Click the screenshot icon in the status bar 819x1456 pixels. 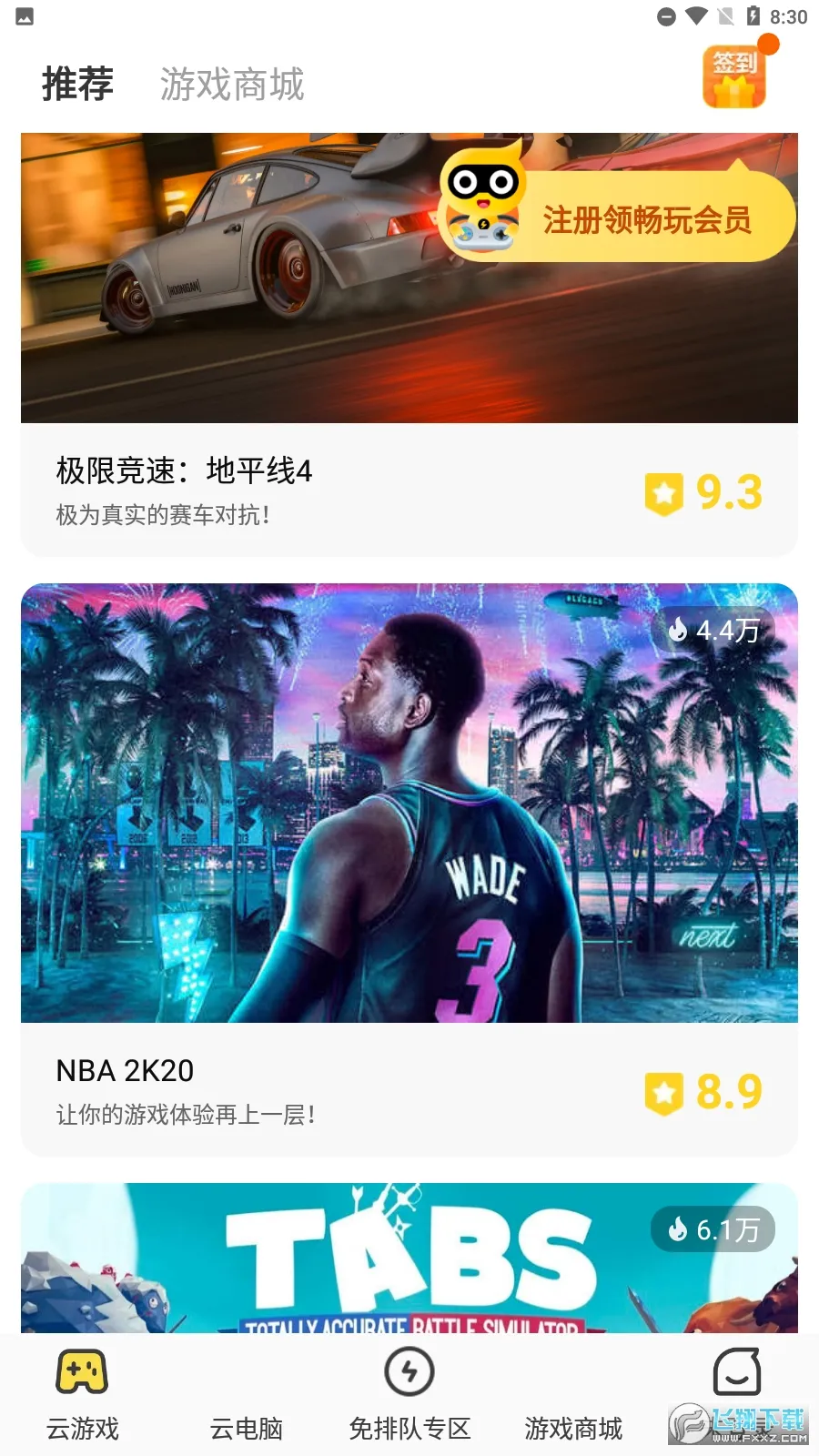pyautogui.click(x=24, y=15)
